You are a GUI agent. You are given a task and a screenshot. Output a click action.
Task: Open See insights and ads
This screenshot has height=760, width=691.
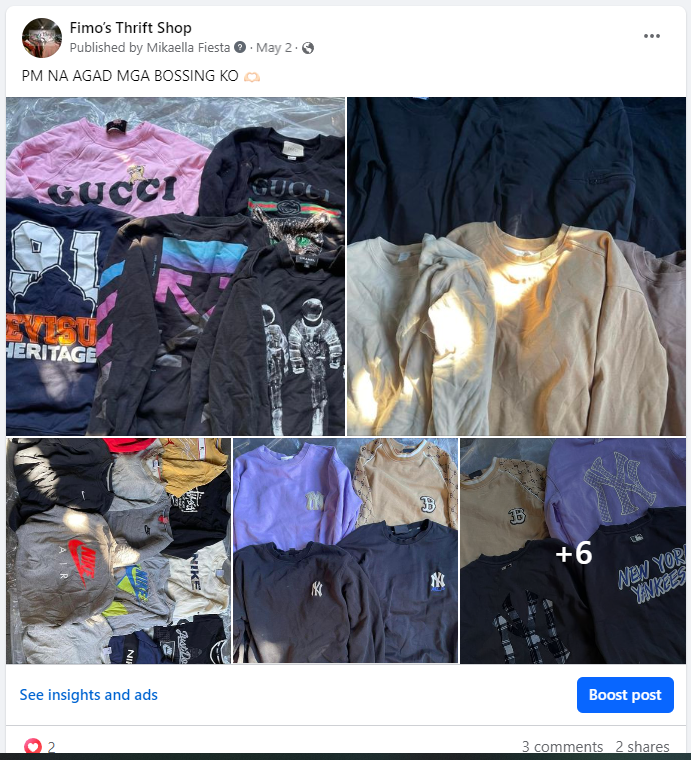click(x=88, y=695)
